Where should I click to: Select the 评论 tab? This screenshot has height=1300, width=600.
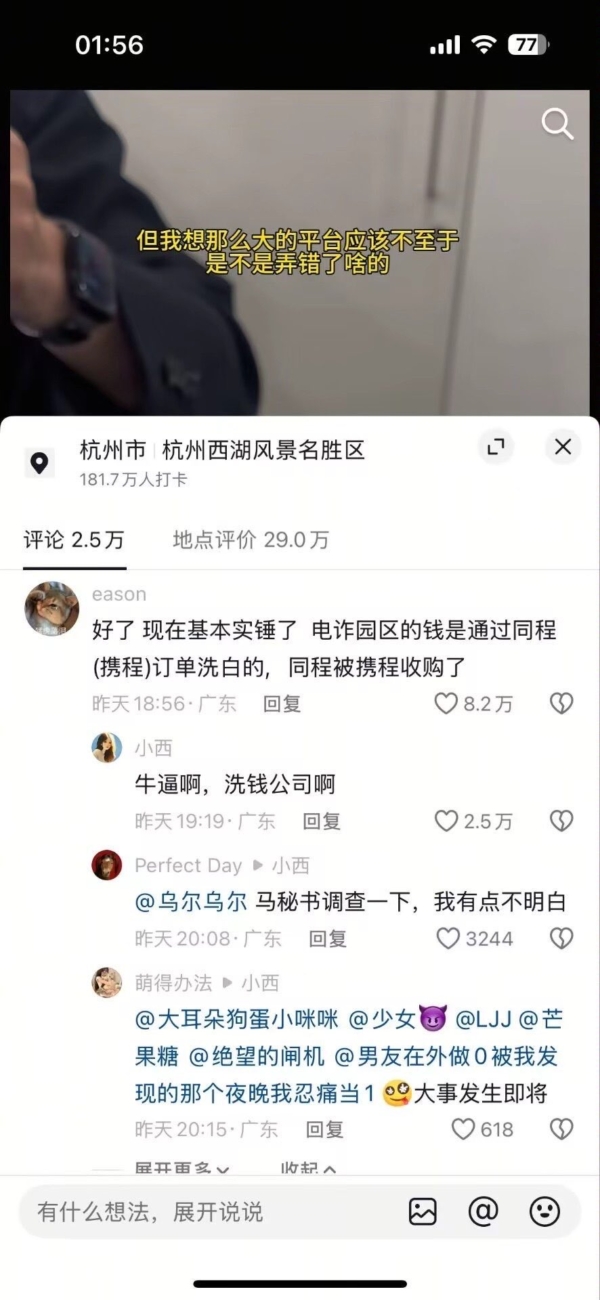(x=74, y=540)
